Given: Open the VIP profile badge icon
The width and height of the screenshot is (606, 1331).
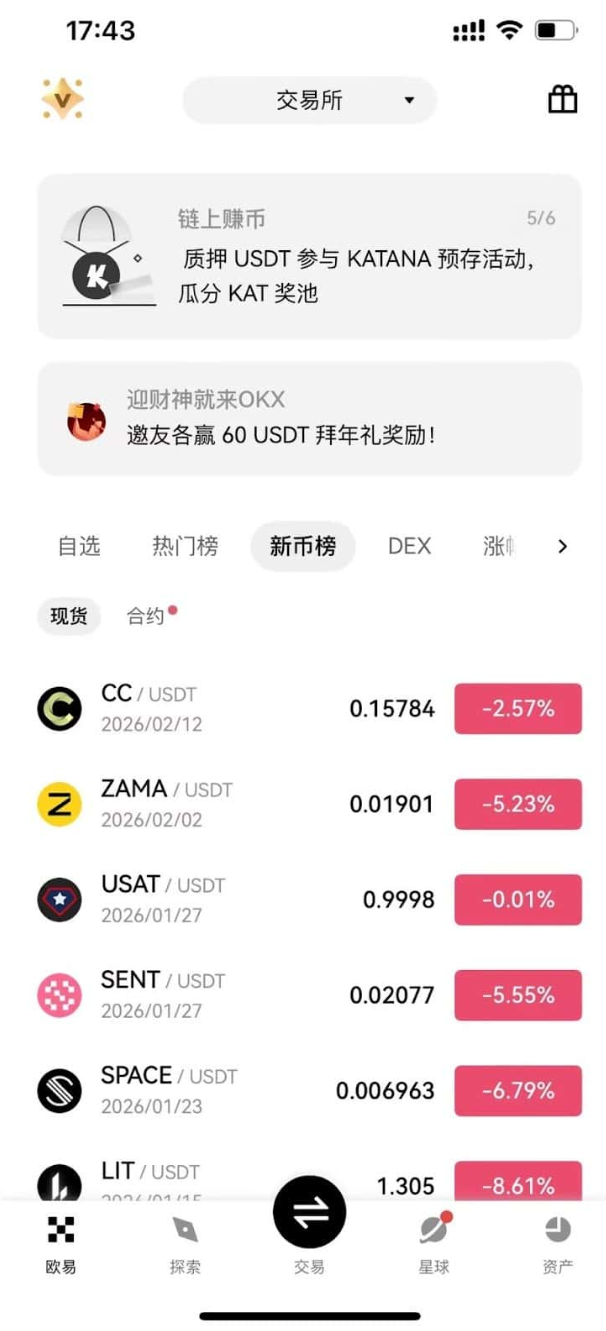Looking at the screenshot, I should 62,100.
